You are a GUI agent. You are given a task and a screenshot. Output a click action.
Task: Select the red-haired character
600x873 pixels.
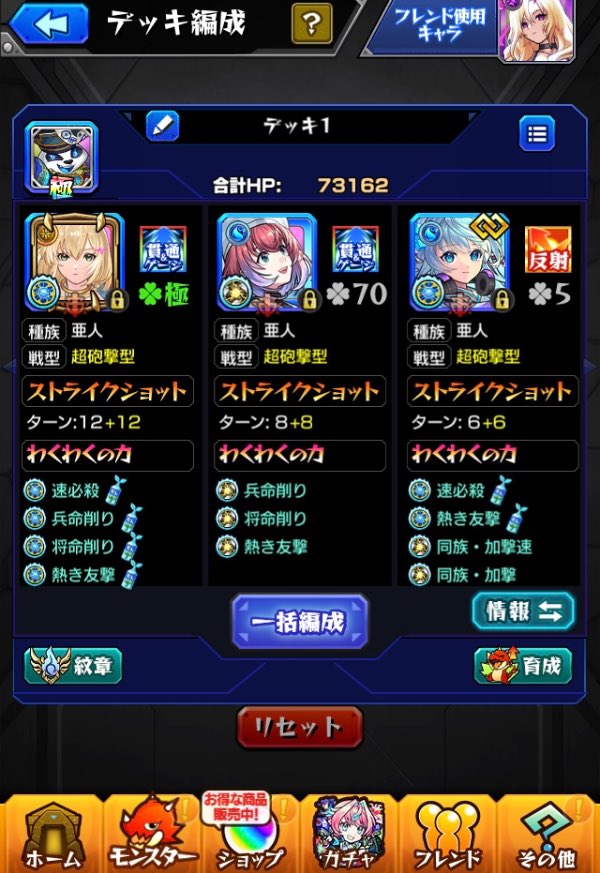(267, 262)
